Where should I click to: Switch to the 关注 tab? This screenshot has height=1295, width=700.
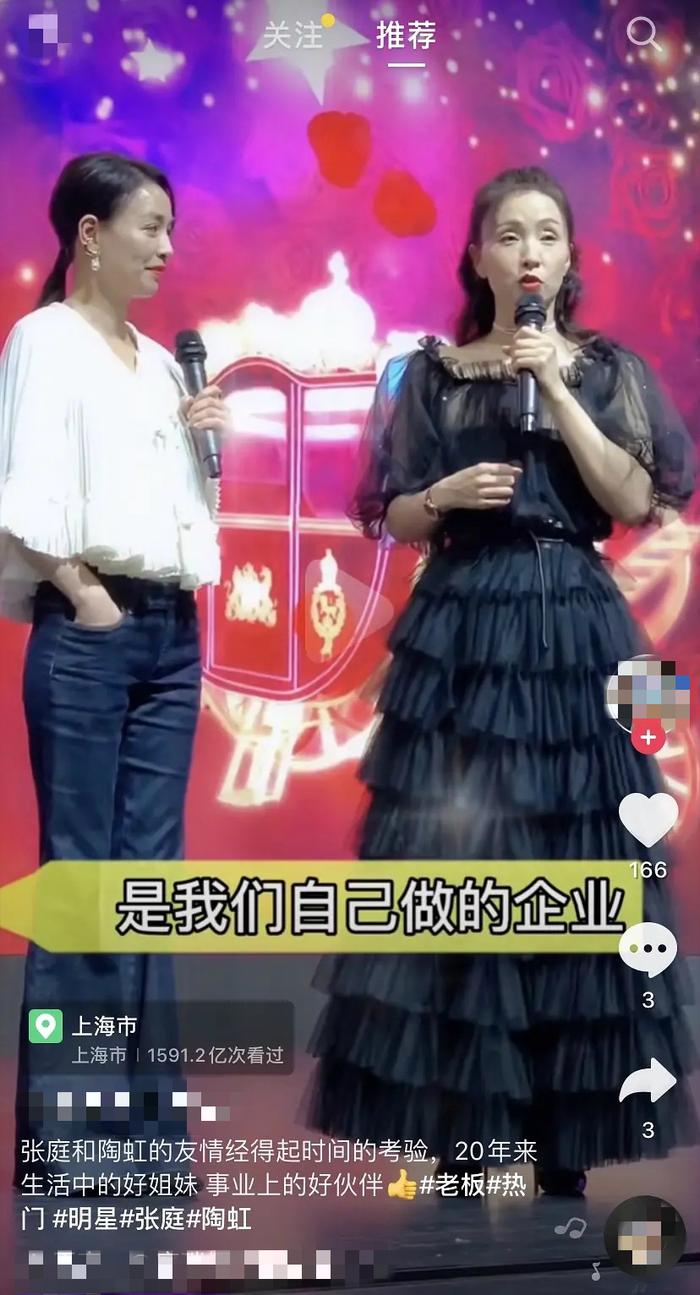(293, 36)
